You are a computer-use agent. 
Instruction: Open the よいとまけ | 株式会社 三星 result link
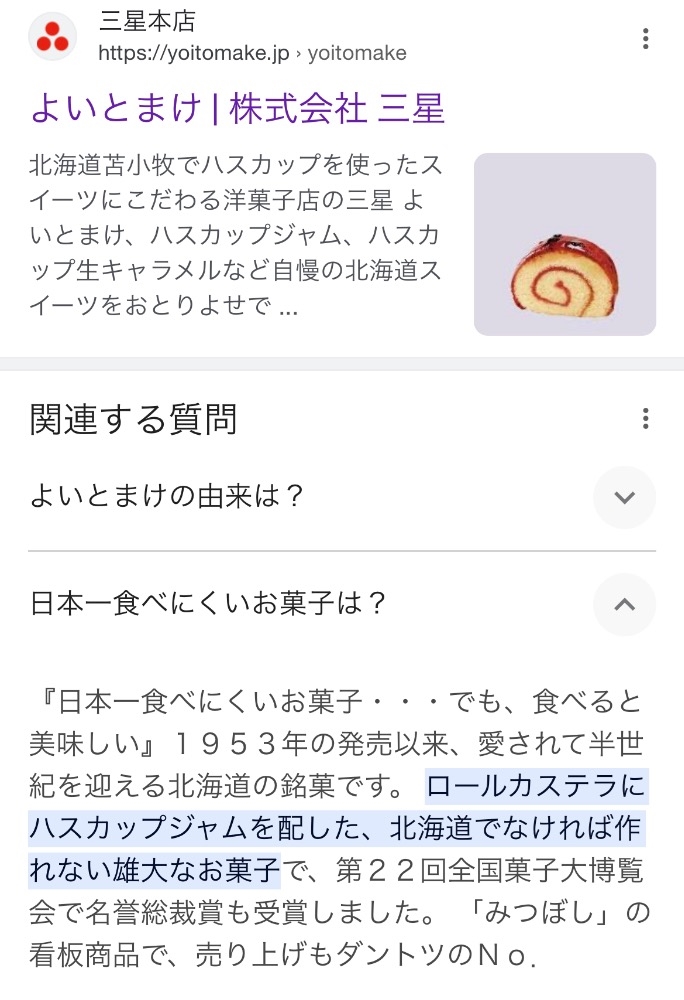(237, 108)
